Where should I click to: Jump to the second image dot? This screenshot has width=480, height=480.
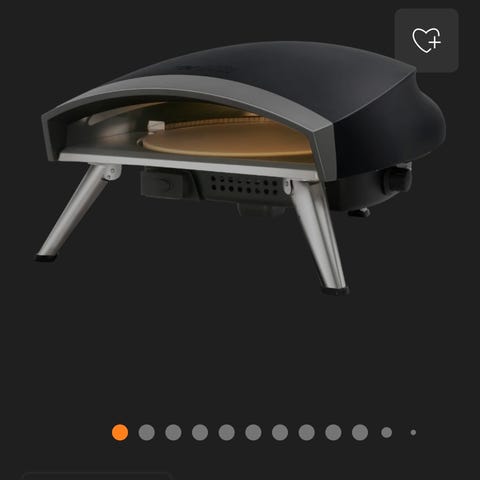coord(147,432)
